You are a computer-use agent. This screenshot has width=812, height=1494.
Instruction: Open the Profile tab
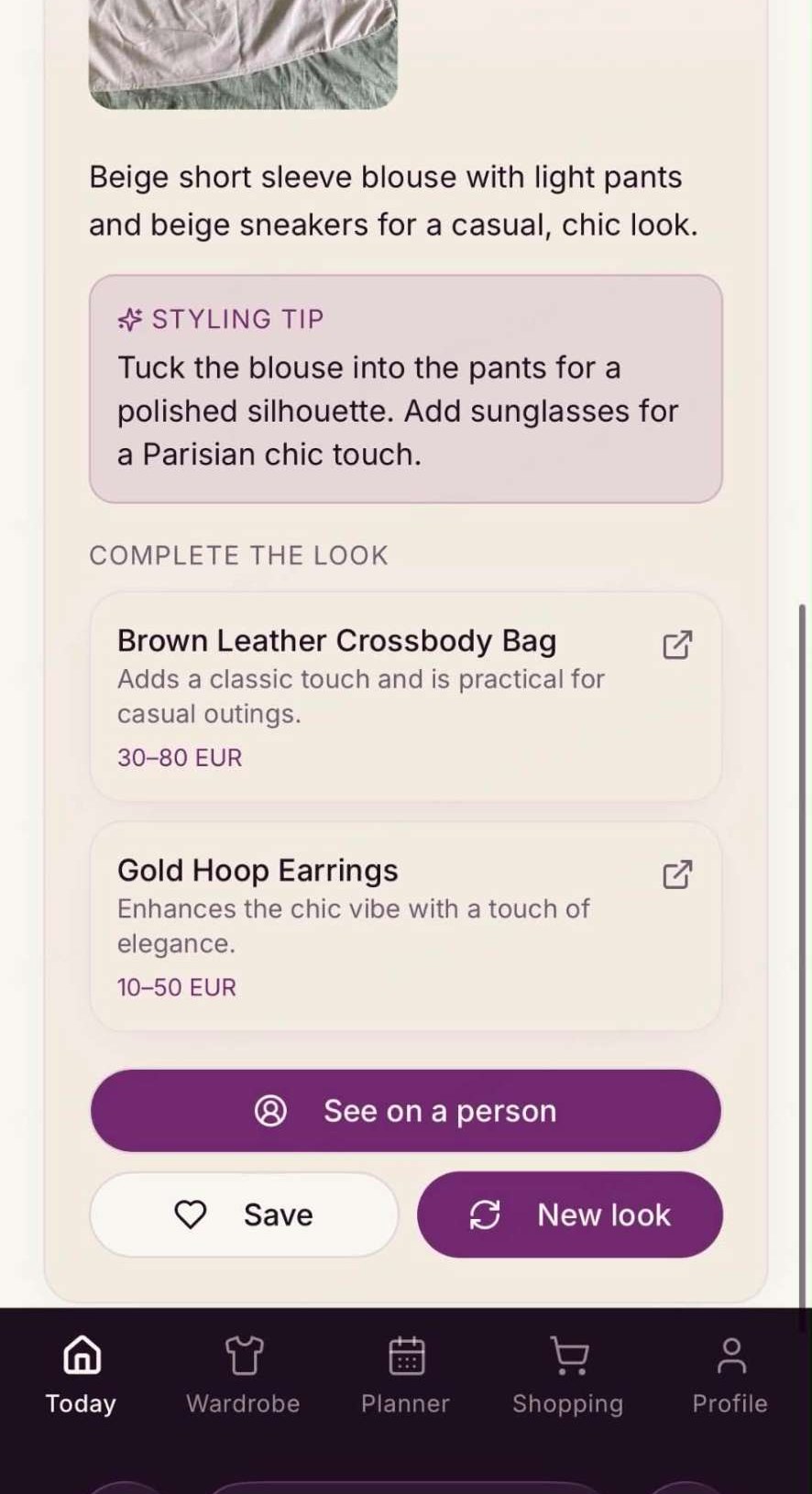coord(730,1376)
